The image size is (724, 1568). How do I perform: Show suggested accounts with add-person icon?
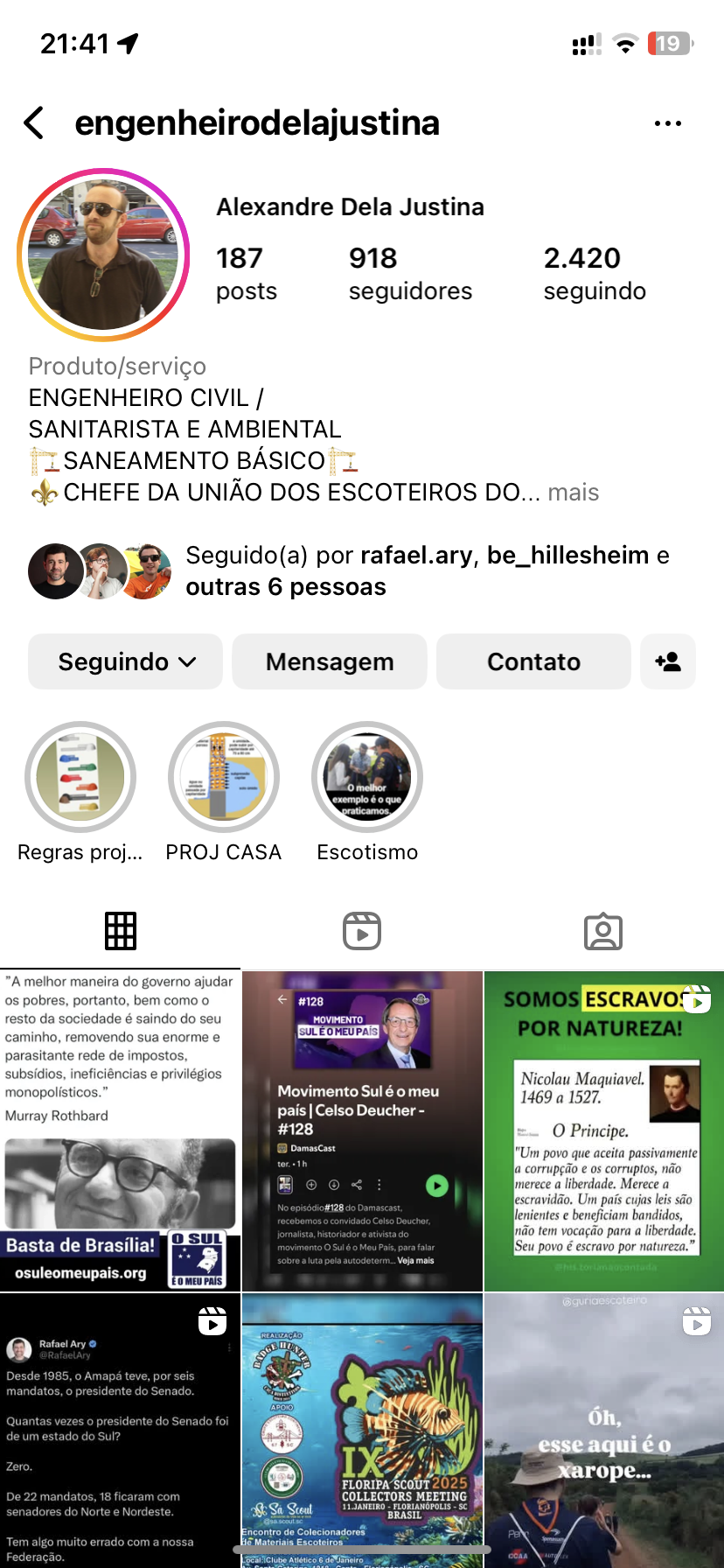[x=668, y=661]
